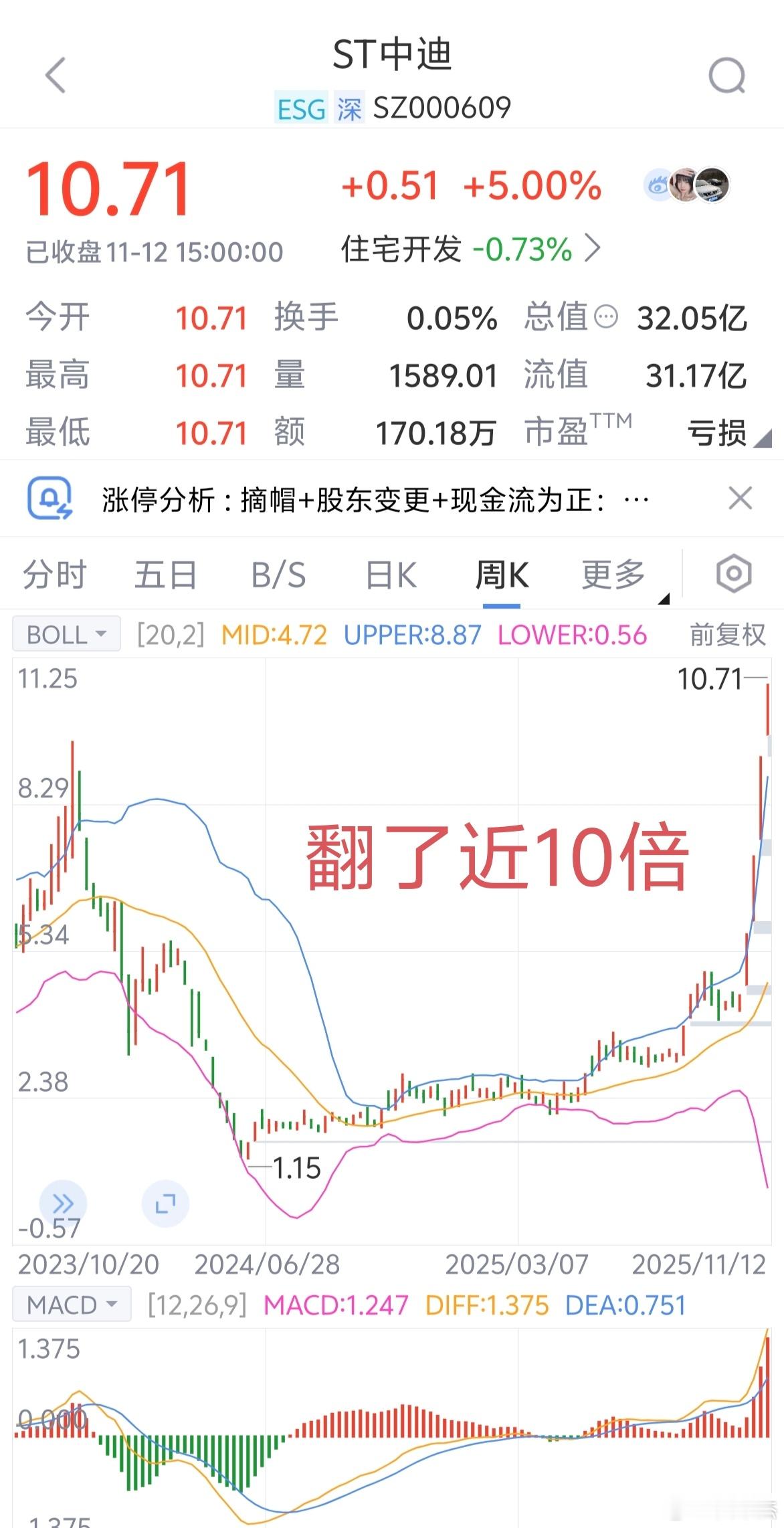Tap the double-arrow indicator toggle button
784x1528 pixels.
pos(65,1202)
